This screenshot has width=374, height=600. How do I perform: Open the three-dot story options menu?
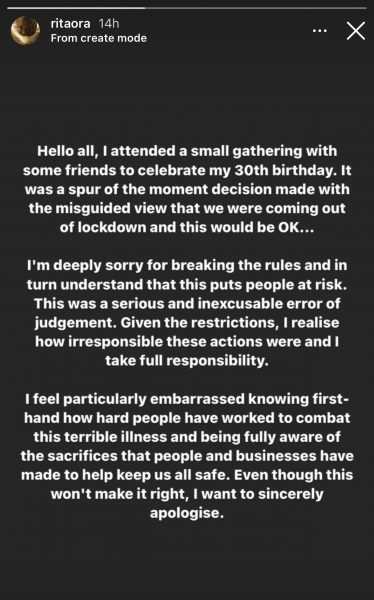tap(320, 31)
